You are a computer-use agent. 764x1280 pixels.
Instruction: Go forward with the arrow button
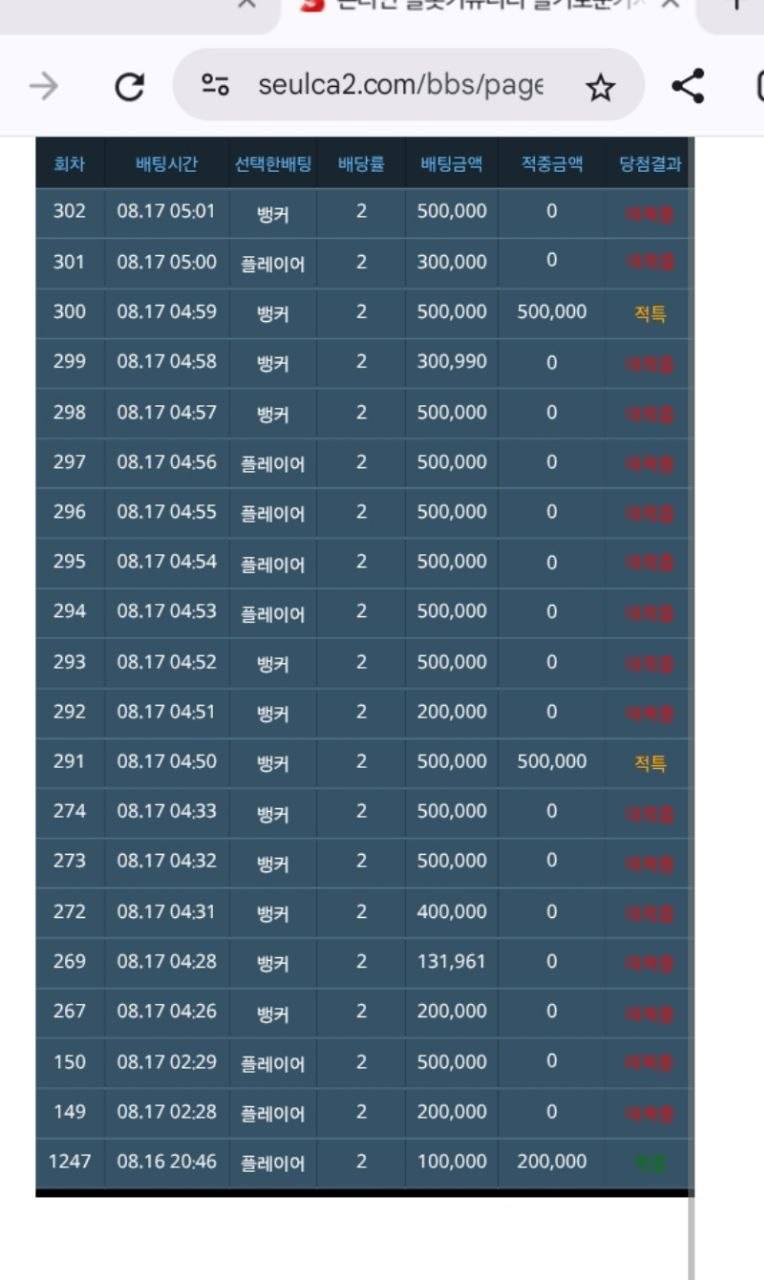click(44, 87)
